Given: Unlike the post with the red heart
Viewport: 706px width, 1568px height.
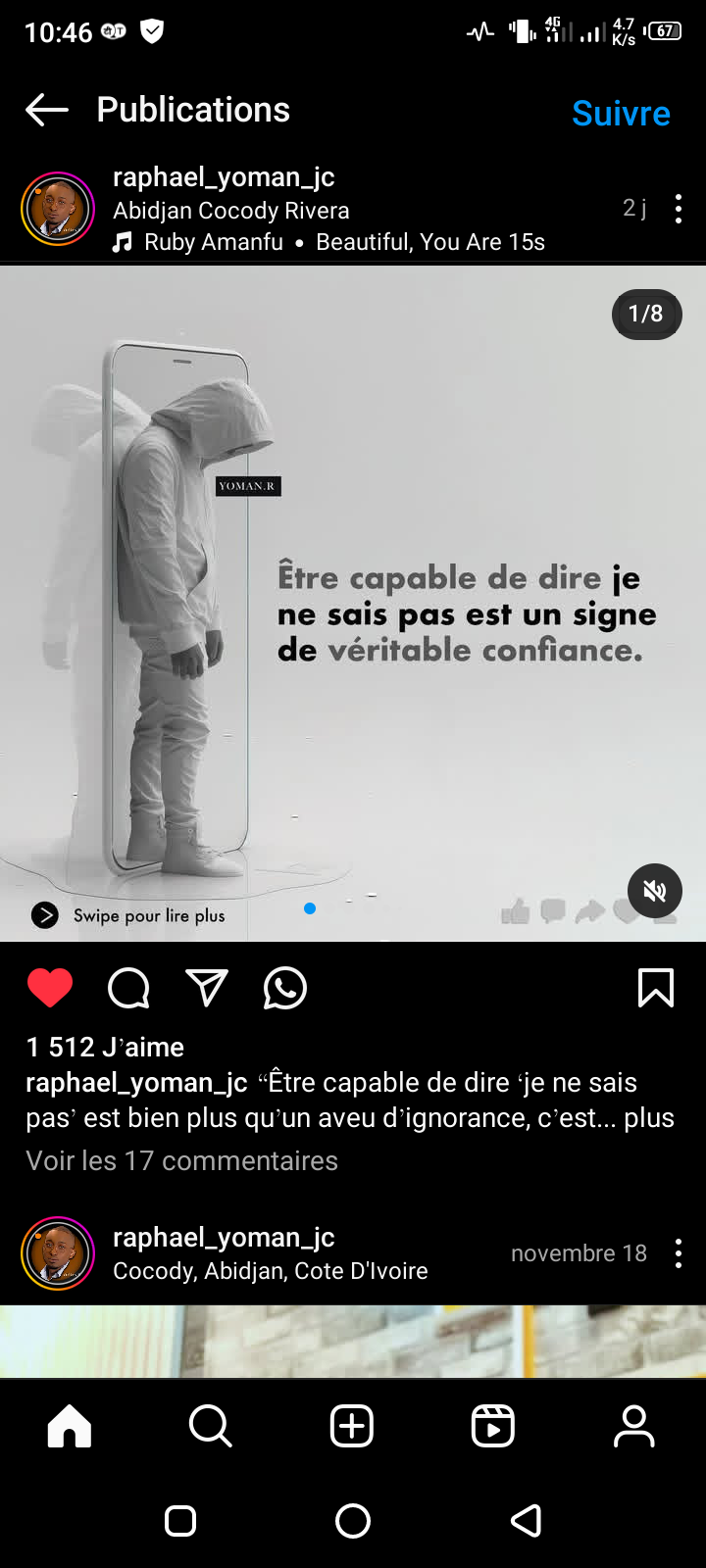Looking at the screenshot, I should (50, 988).
